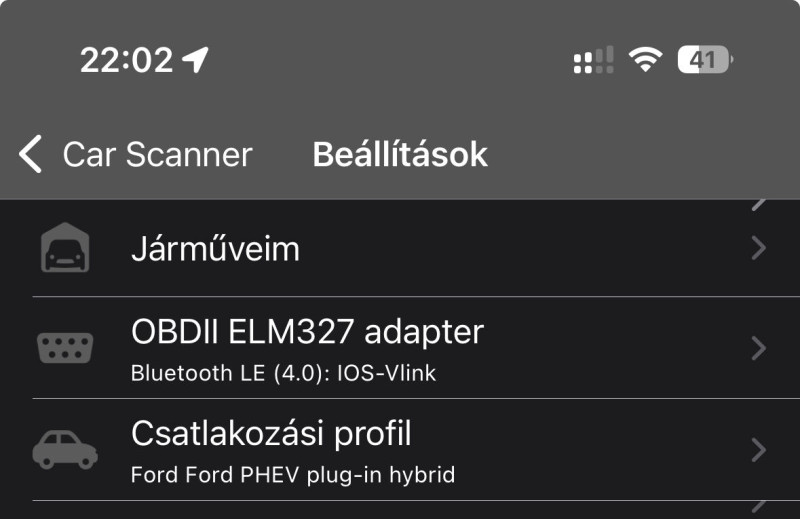Open the Járműveim row
This screenshot has width=800, height=519.
pos(400,248)
